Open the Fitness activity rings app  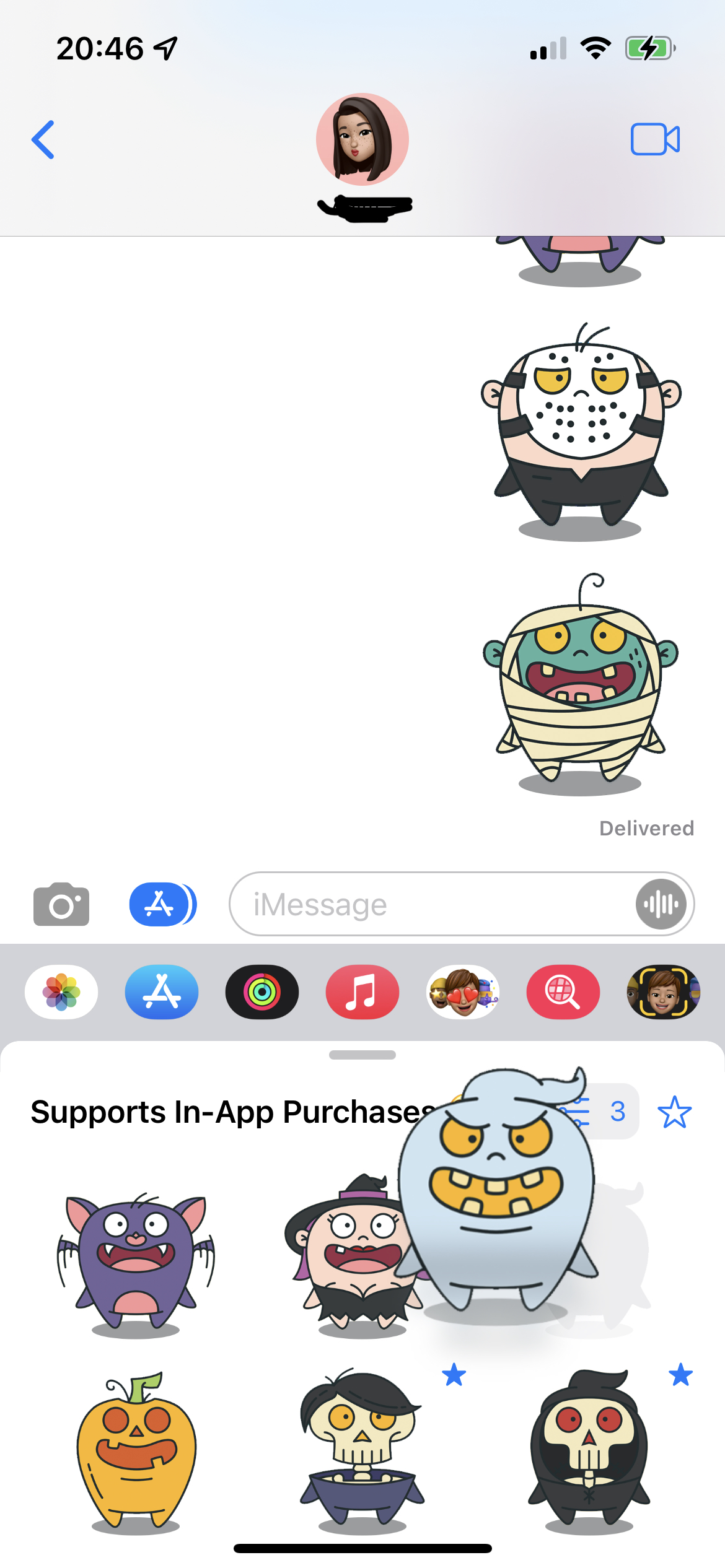tap(262, 992)
